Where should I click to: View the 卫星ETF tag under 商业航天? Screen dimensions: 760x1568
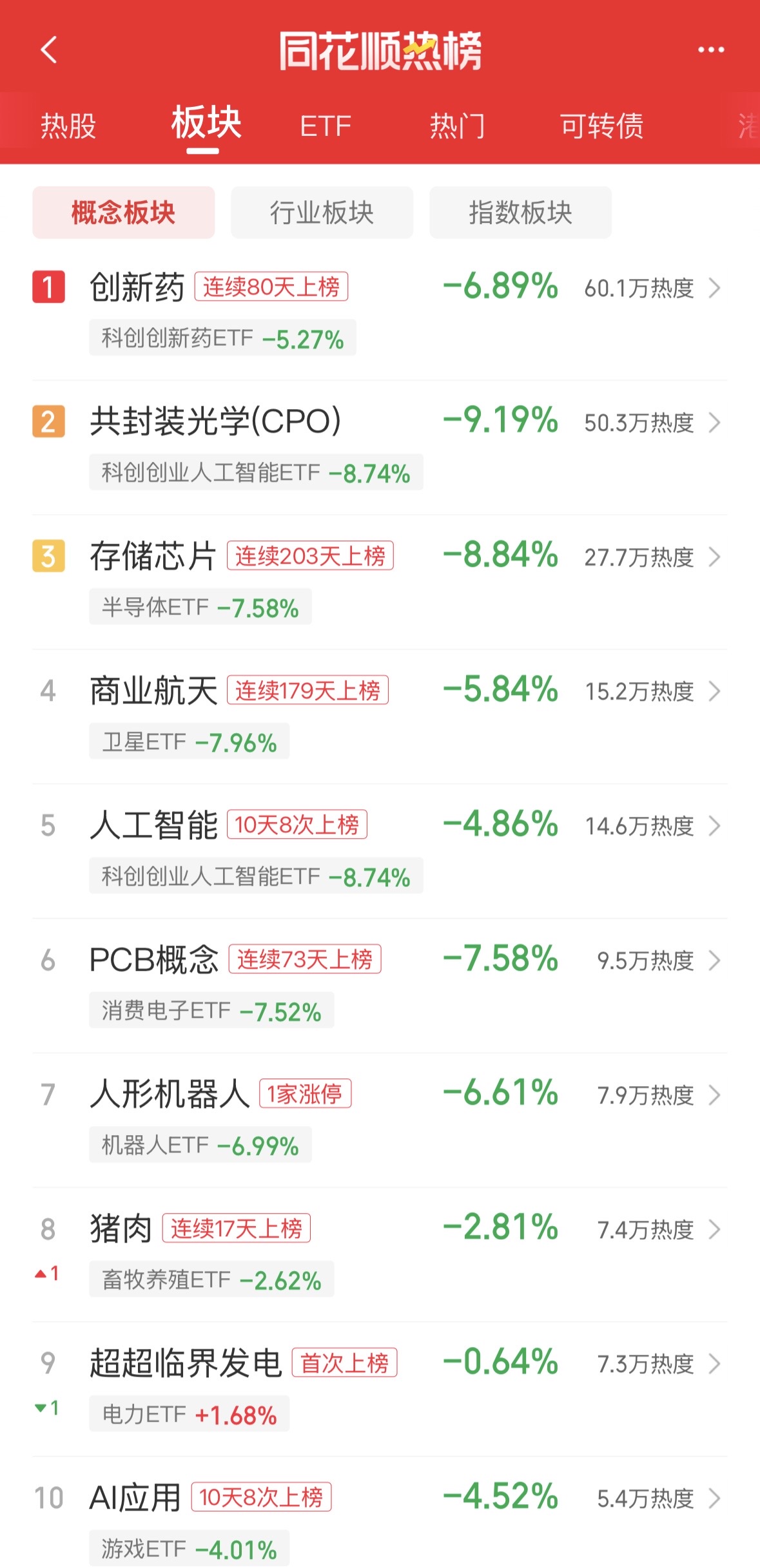click(190, 741)
